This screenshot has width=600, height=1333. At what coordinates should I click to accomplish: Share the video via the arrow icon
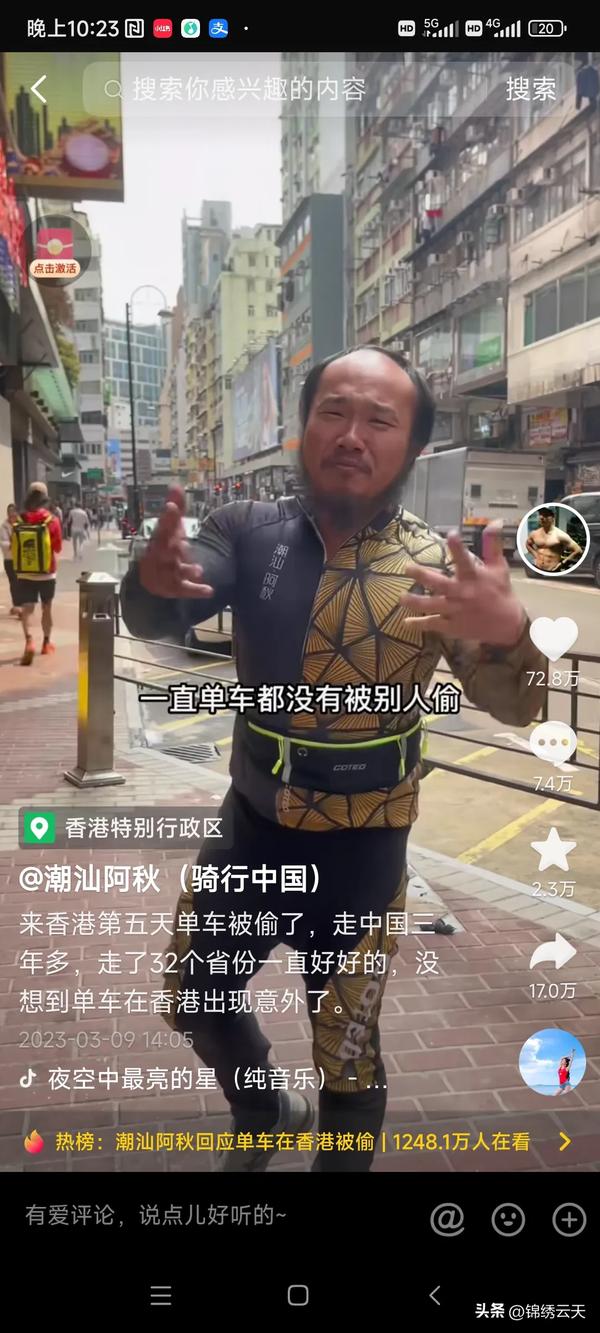tap(552, 953)
